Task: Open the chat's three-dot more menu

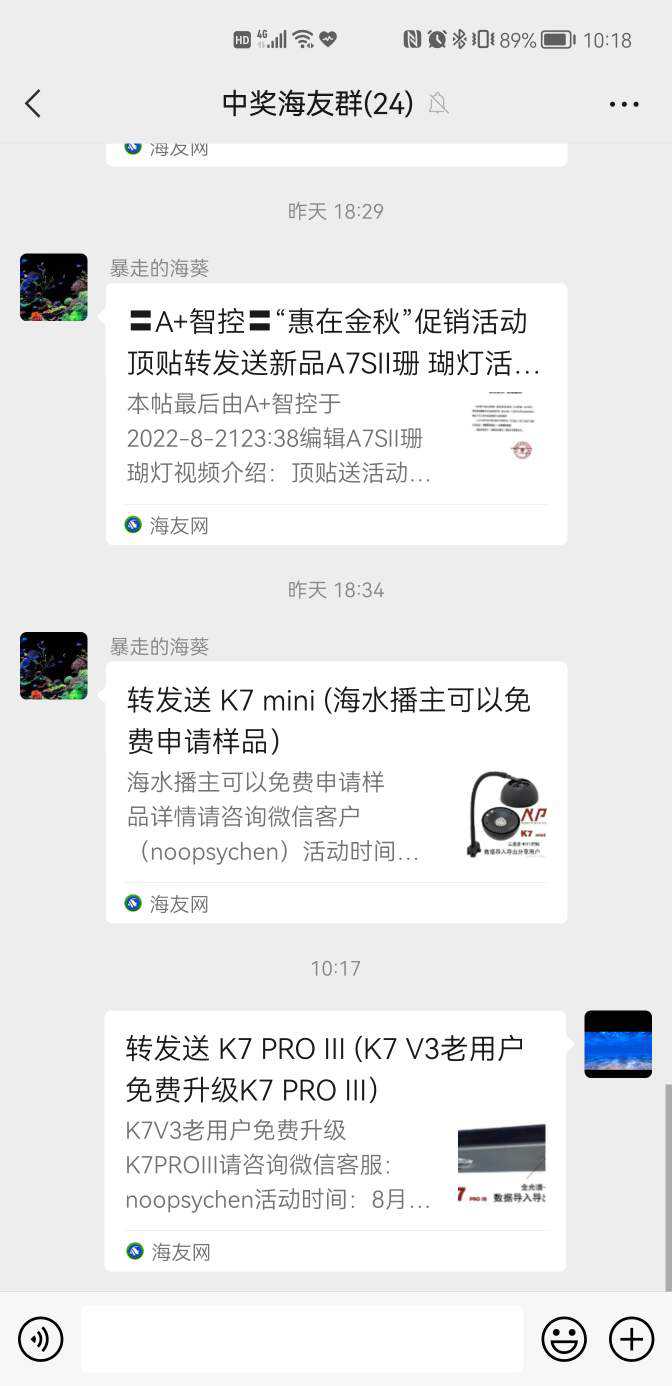Action: tap(623, 104)
